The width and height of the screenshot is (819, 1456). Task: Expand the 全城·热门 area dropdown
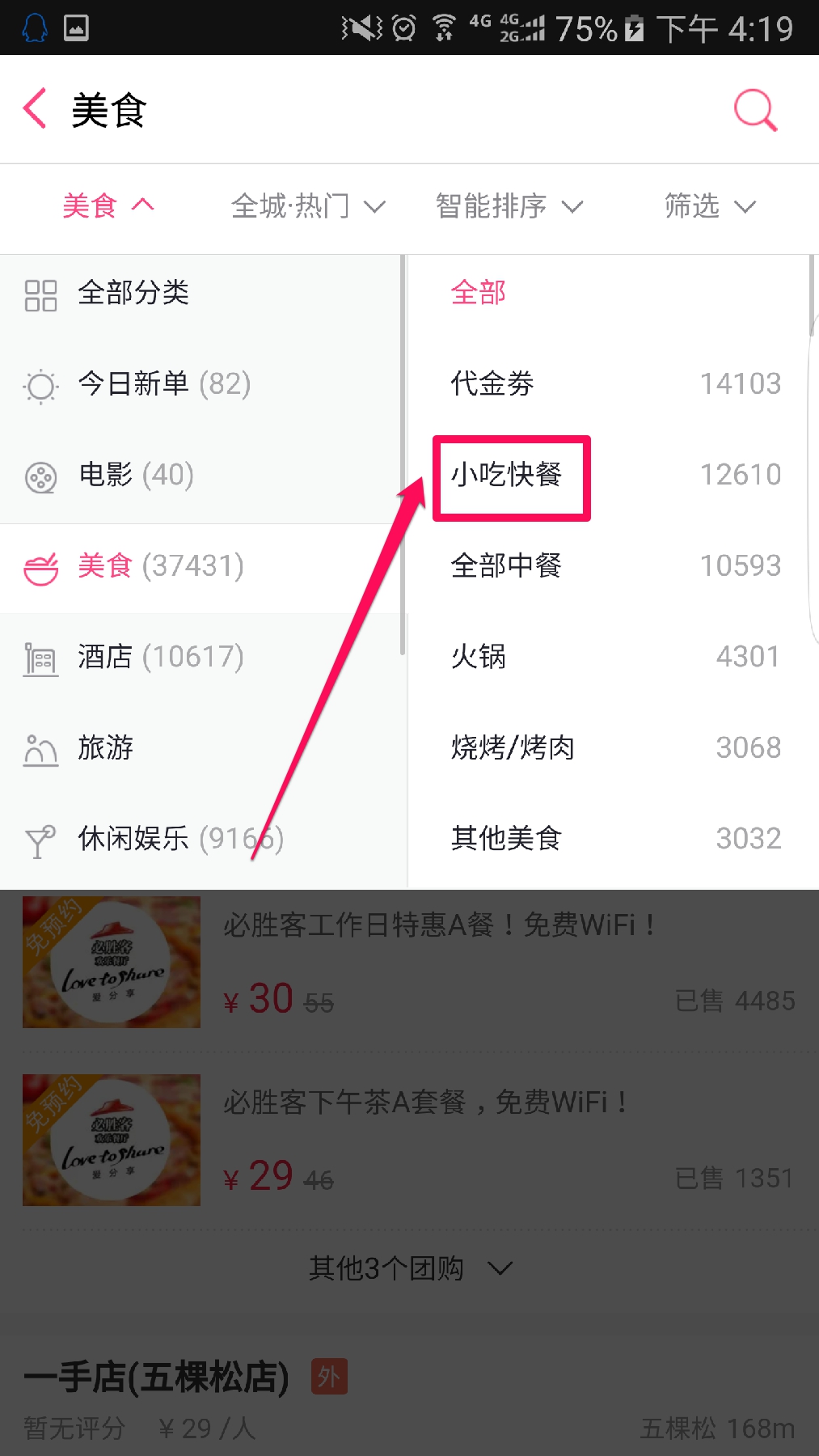(x=307, y=206)
